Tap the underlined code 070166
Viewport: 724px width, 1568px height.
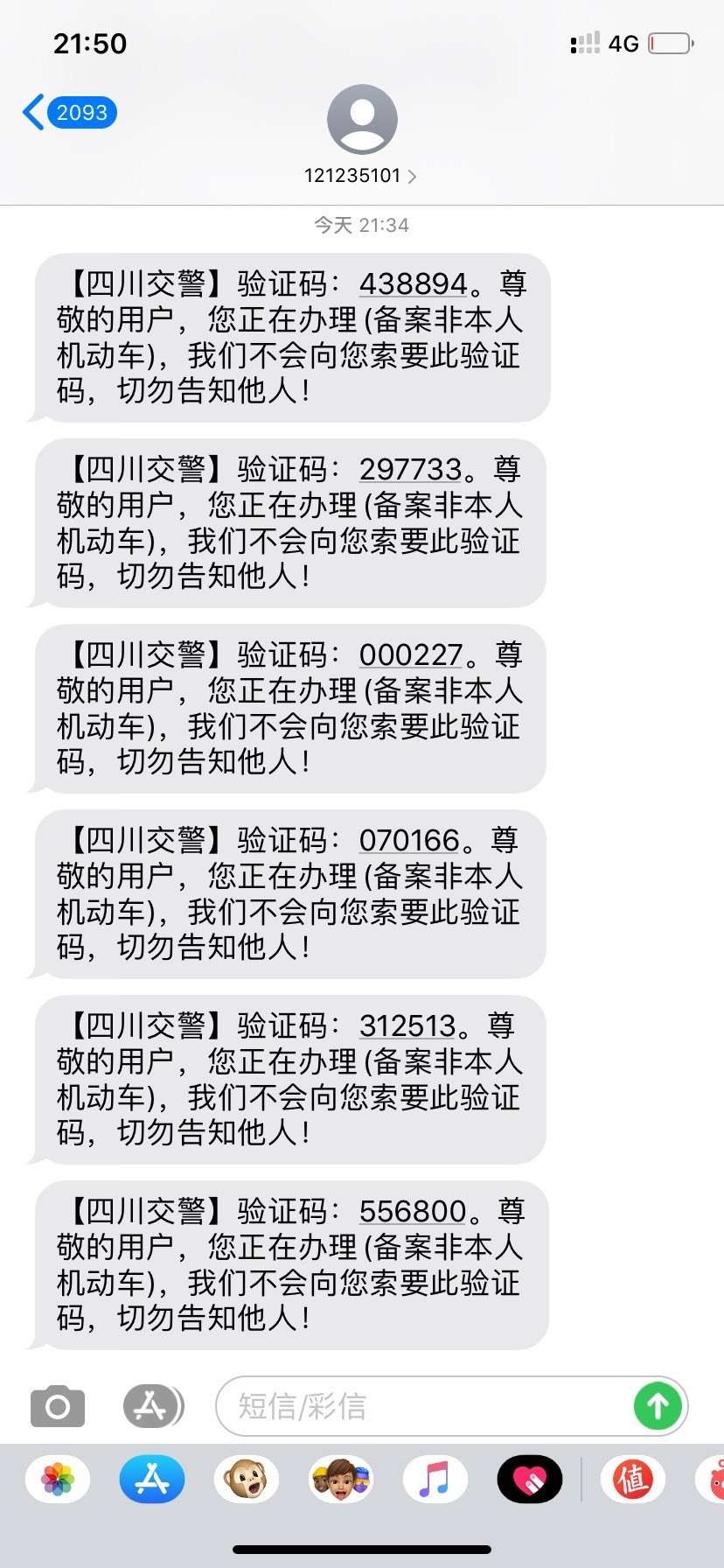(x=409, y=841)
